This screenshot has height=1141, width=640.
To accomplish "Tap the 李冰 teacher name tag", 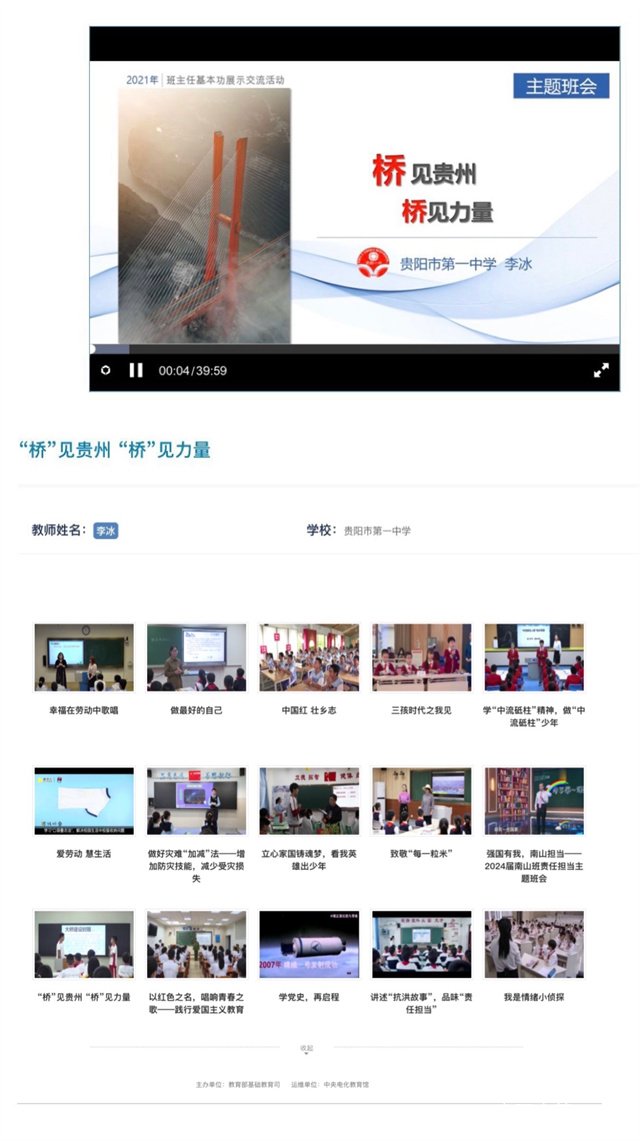I will pos(106,531).
